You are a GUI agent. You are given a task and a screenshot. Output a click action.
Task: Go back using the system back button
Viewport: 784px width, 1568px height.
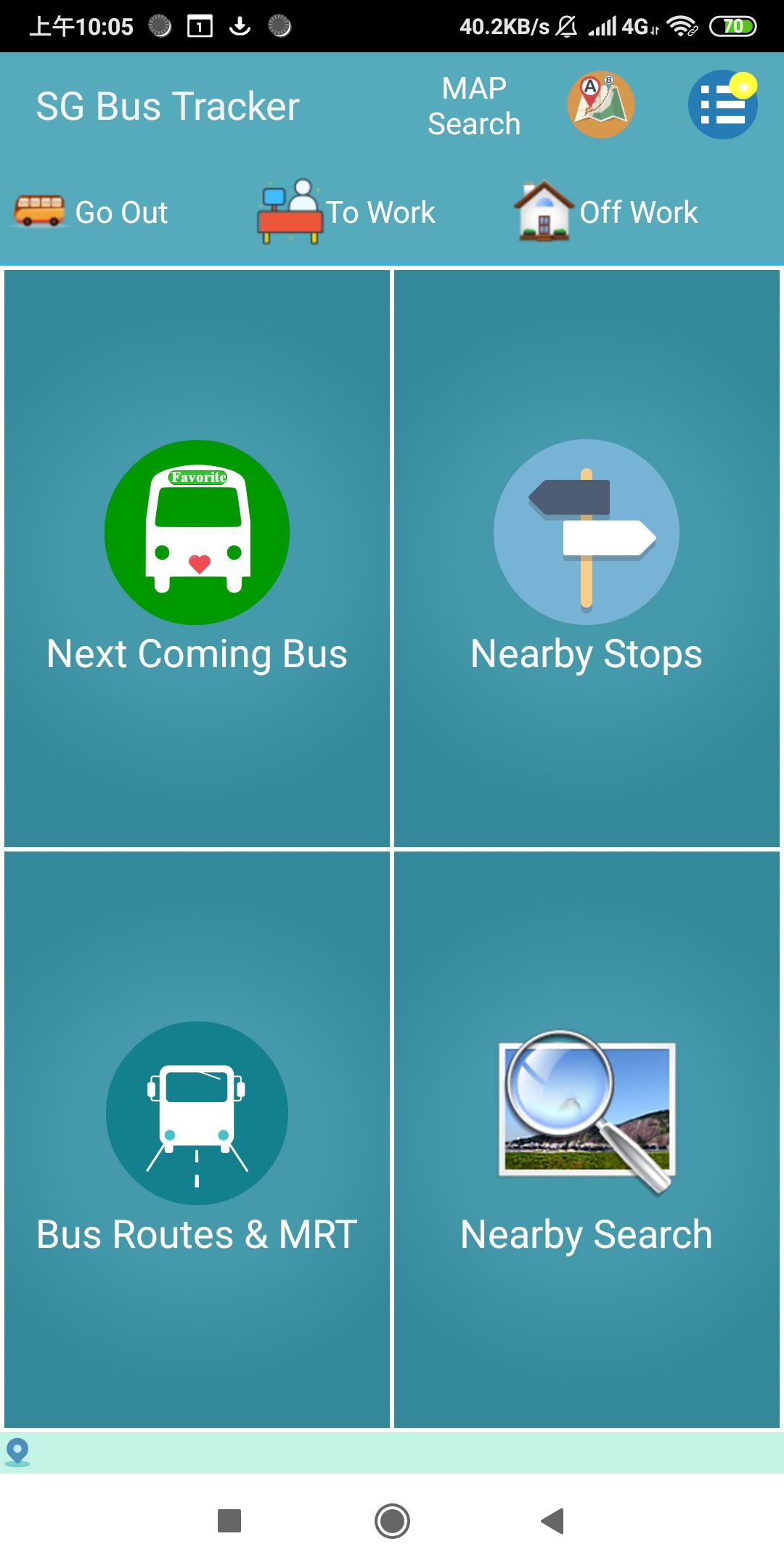tap(553, 1521)
